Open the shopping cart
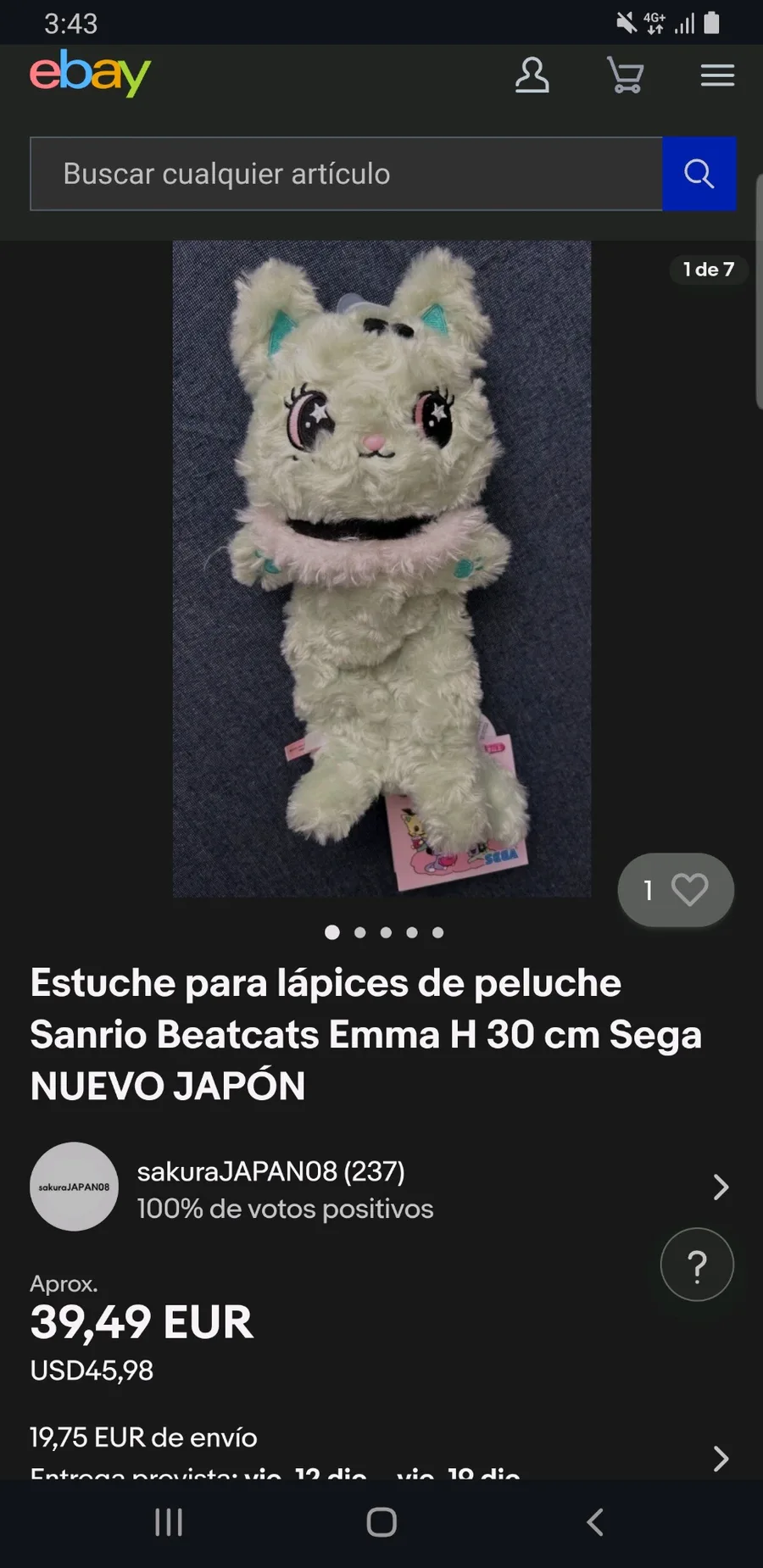Image resolution: width=763 pixels, height=1568 pixels. coord(626,75)
